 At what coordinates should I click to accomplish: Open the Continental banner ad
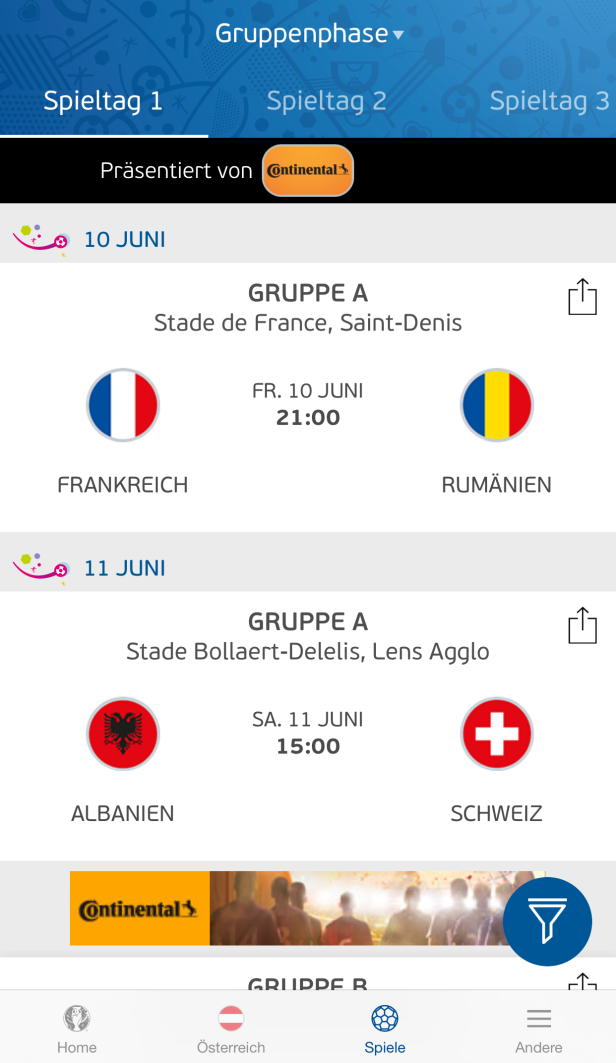pos(307,908)
